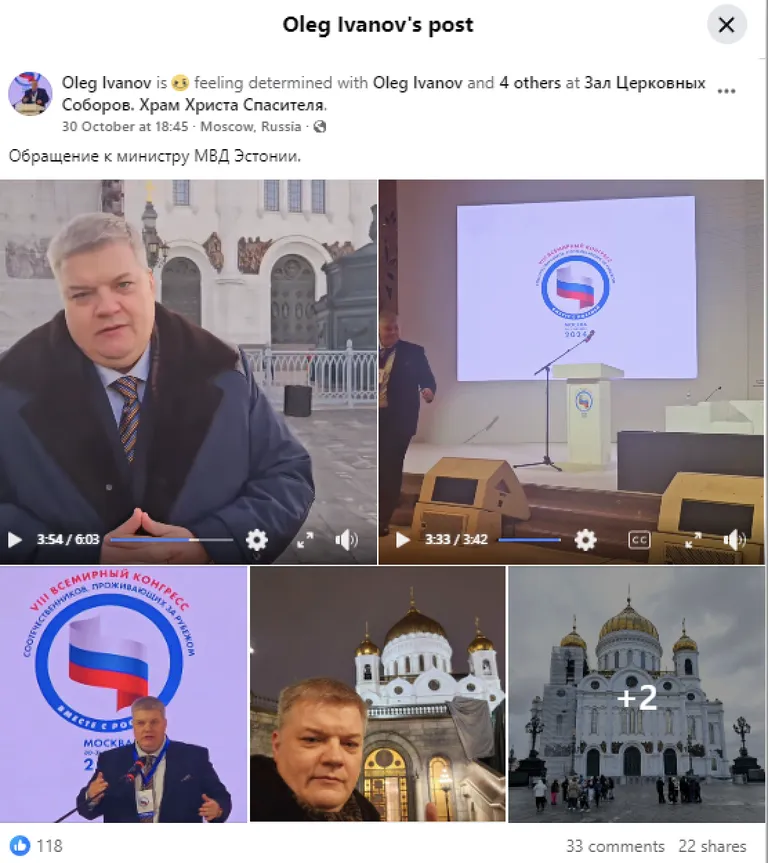This screenshot has height=863, width=768.
Task: Play the 3:42 congress hall video
Action: click(x=403, y=540)
